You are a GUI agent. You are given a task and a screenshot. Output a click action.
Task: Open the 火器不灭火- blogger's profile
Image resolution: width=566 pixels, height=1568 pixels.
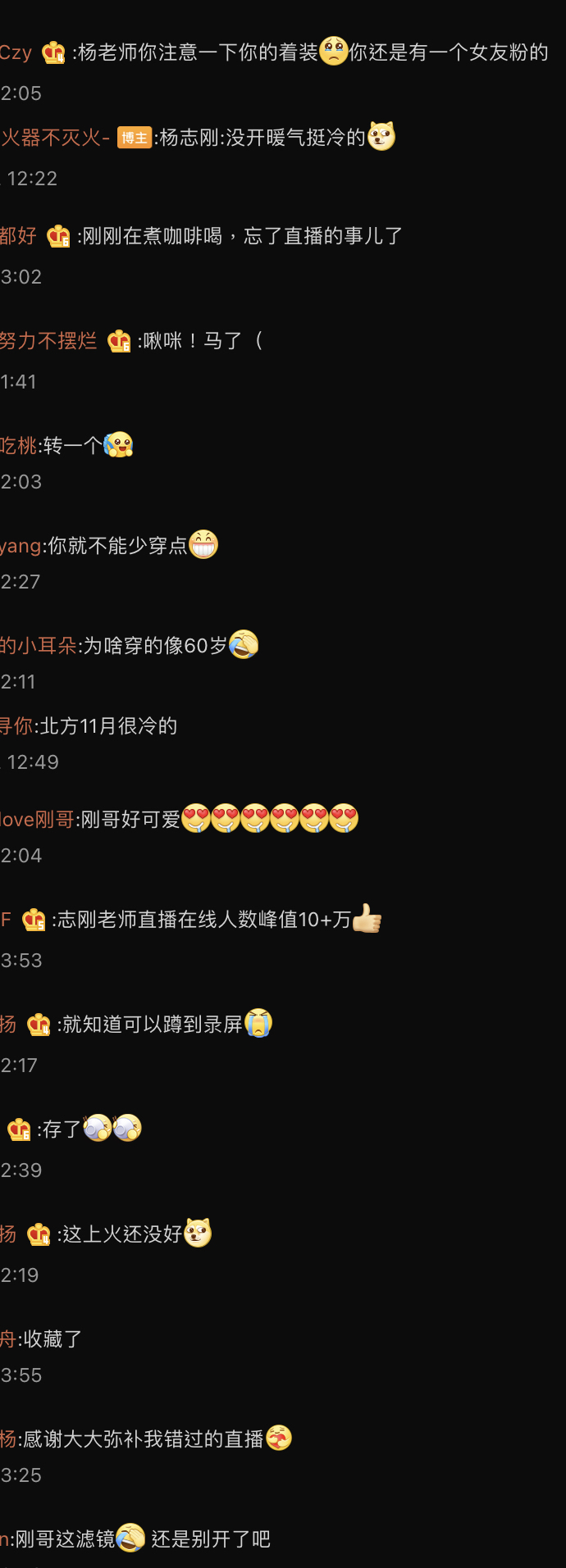(55, 138)
